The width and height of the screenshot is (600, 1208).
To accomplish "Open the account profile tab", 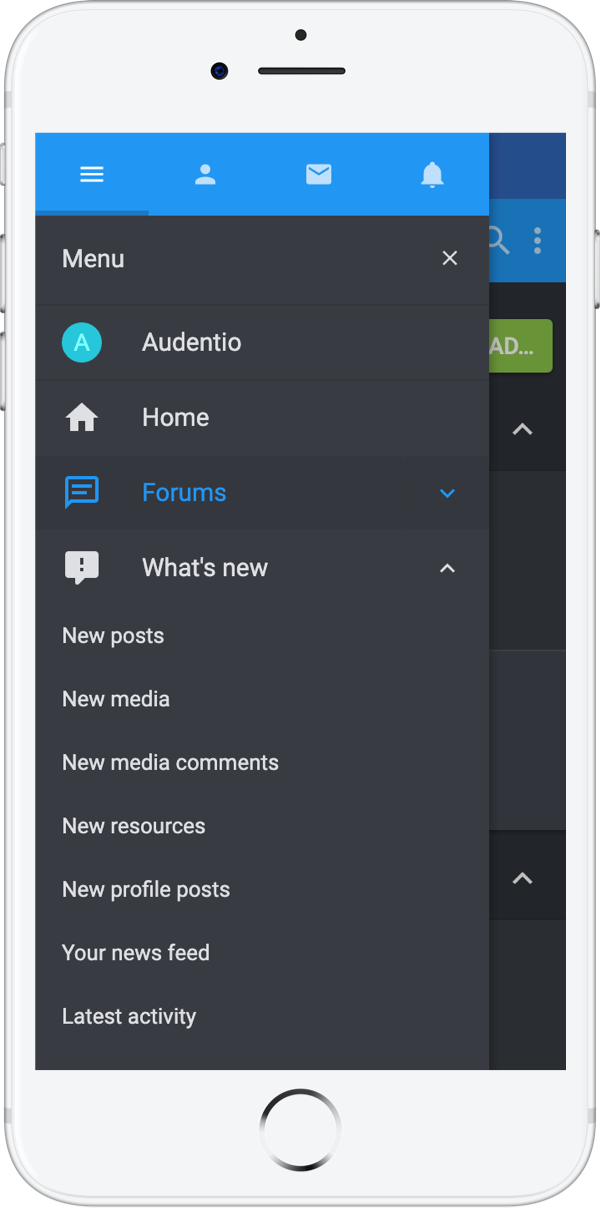I will coord(205,175).
